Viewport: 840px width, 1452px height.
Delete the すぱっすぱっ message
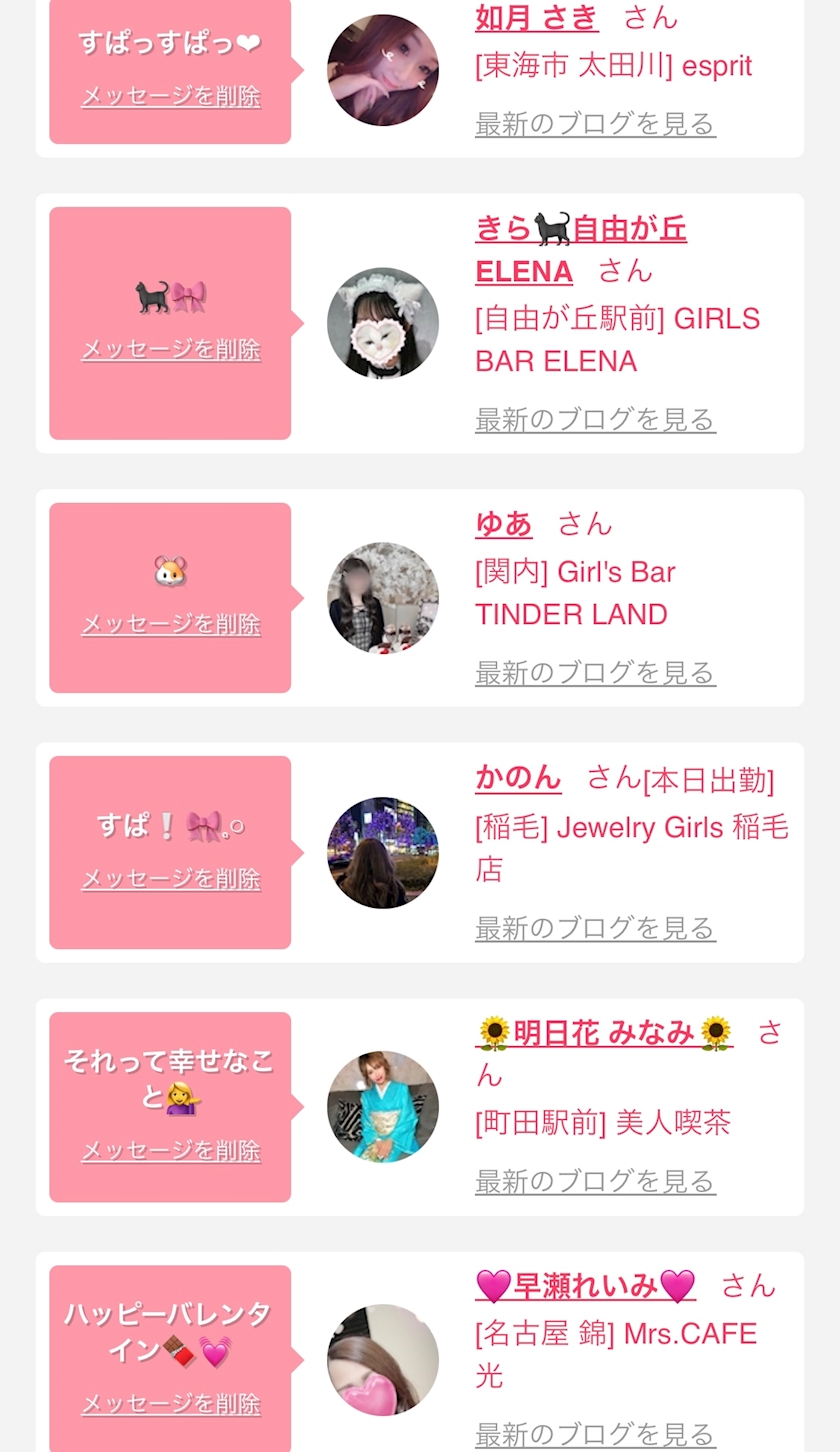(x=170, y=96)
